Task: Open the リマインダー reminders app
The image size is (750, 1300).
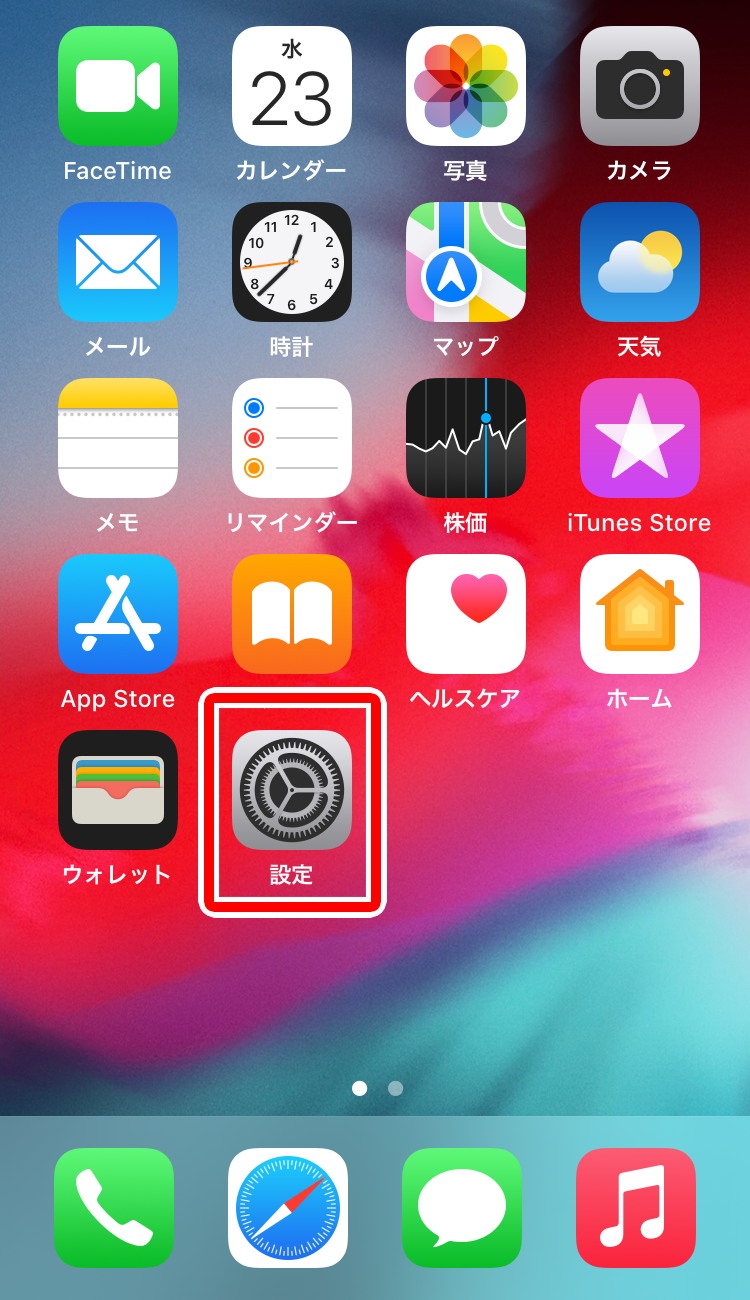Action: click(292, 438)
